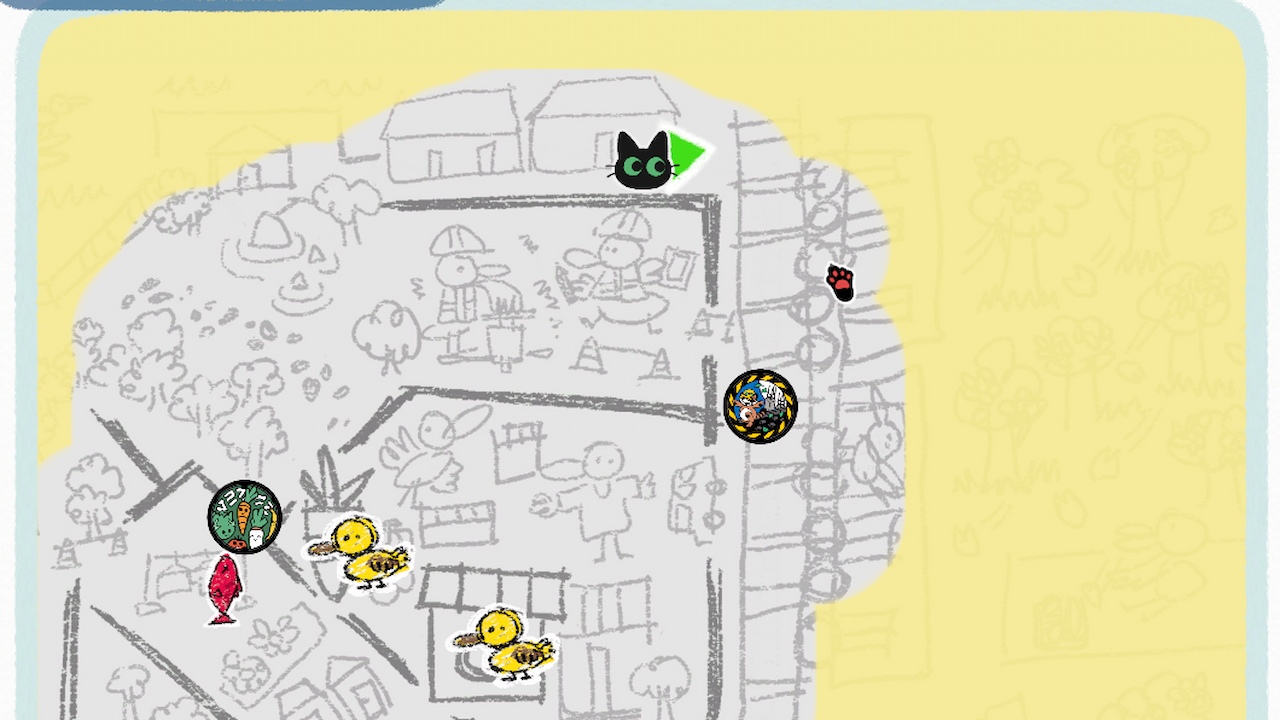The width and height of the screenshot is (1280, 720).
Task: Open the construction-striped round badge marker
Action: [760, 406]
